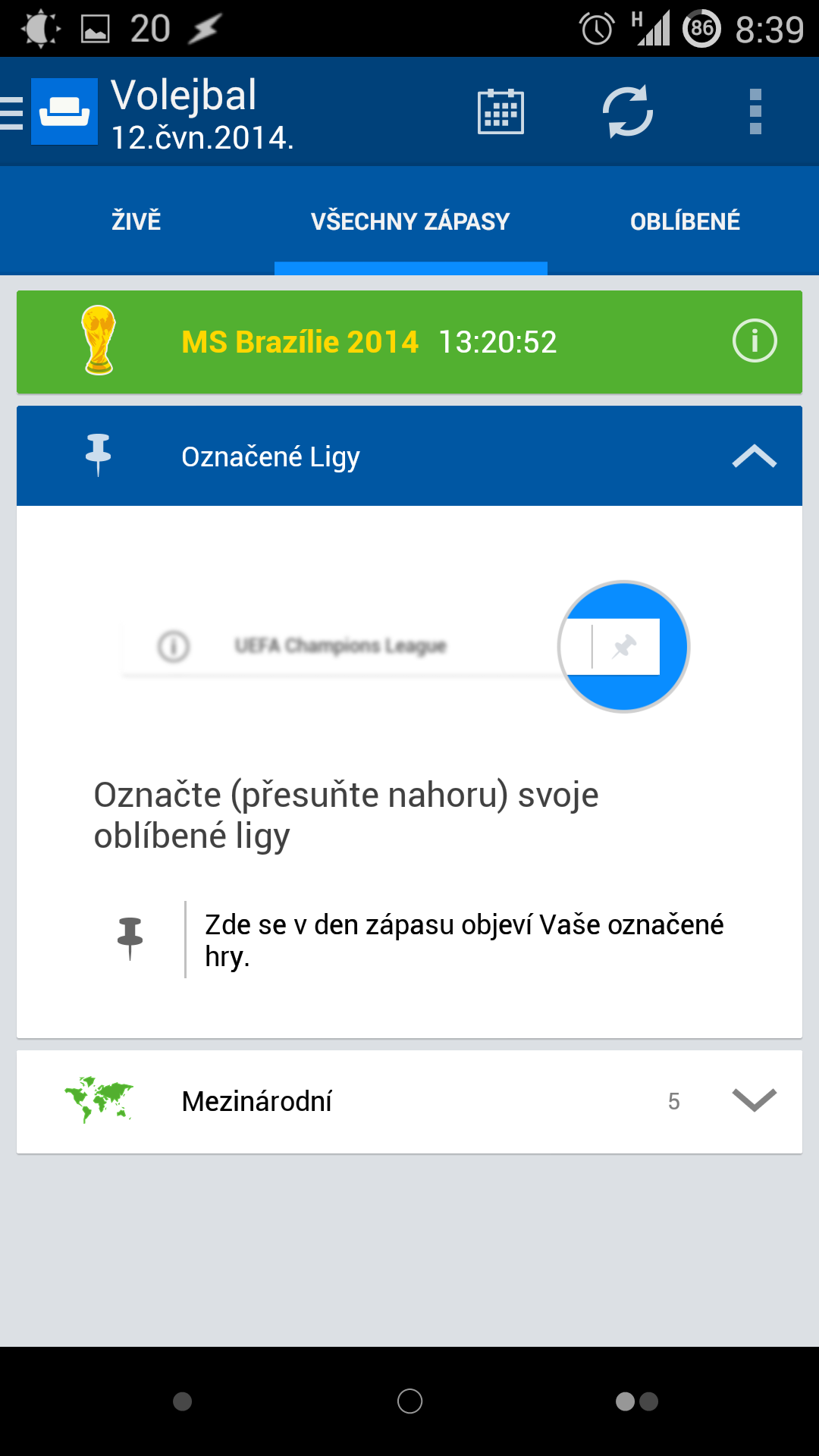Collapse the Označené Ligy section
Image resolution: width=819 pixels, height=1456 pixels.
pyautogui.click(x=754, y=457)
